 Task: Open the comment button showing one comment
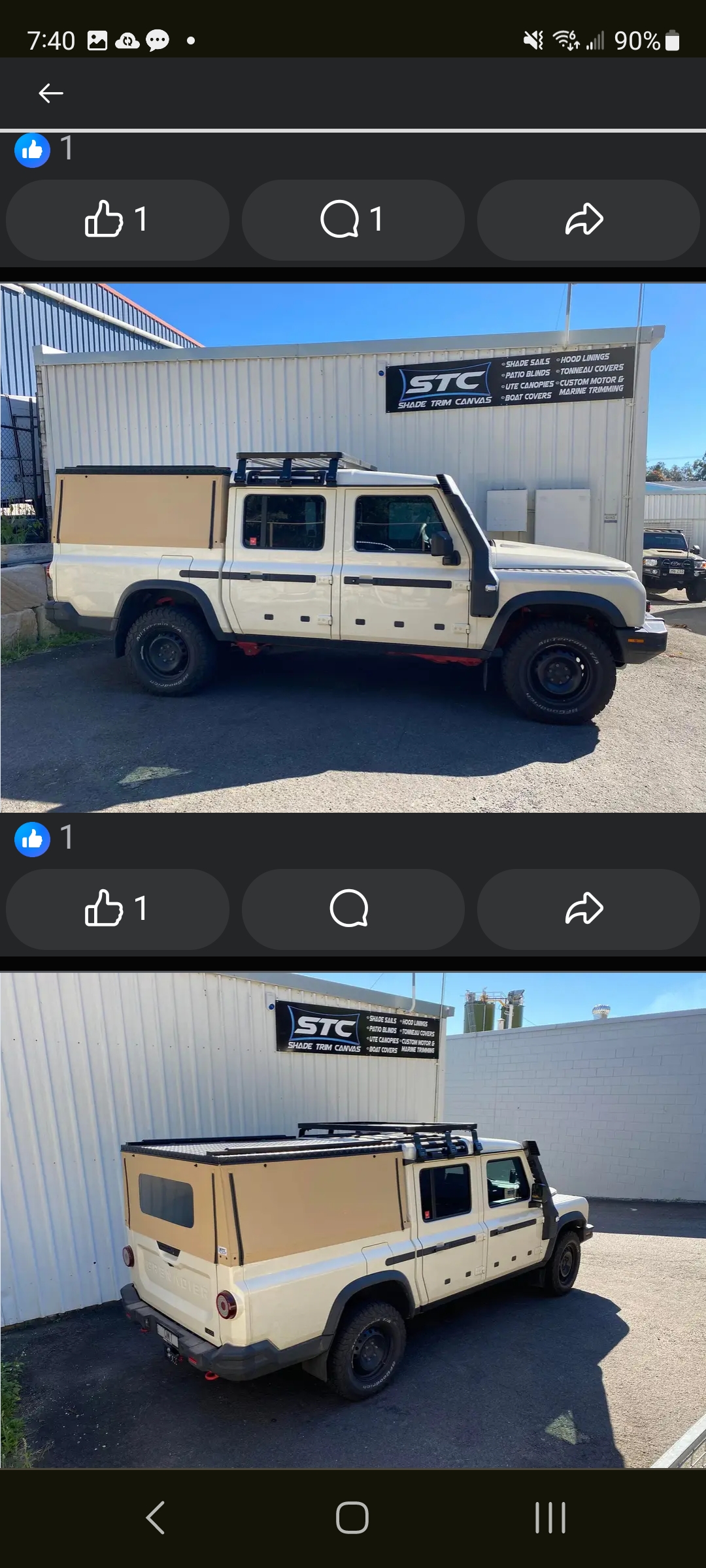pyautogui.click(x=352, y=220)
